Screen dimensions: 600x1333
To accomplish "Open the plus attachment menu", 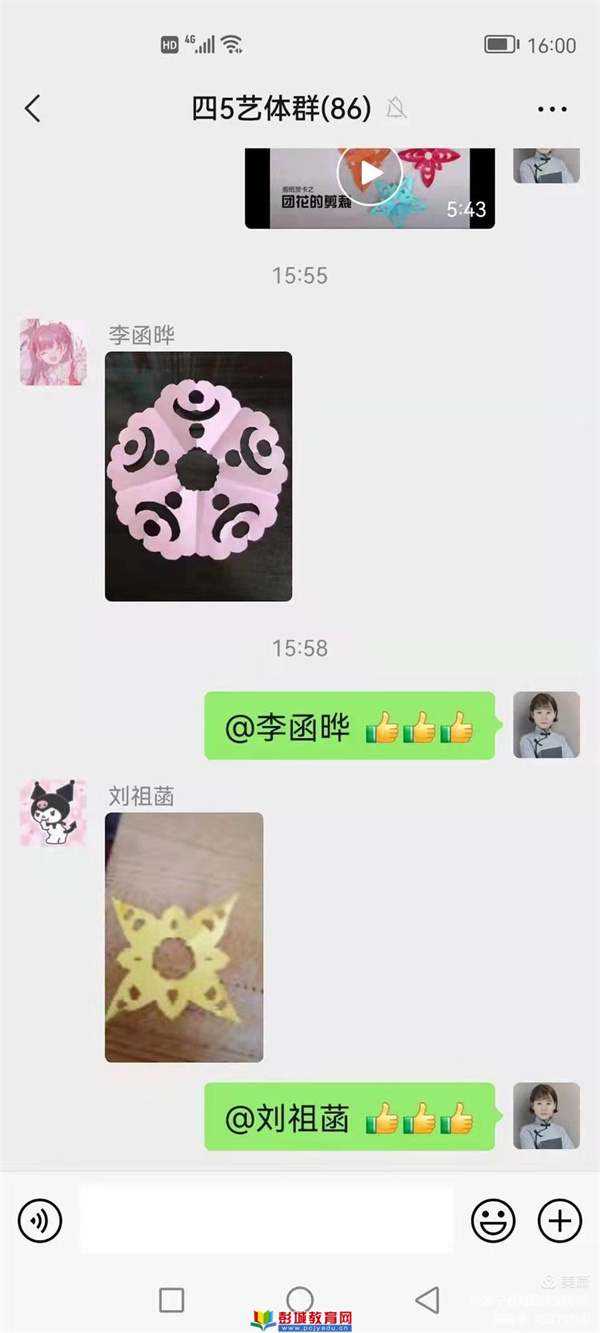I will [x=560, y=1220].
